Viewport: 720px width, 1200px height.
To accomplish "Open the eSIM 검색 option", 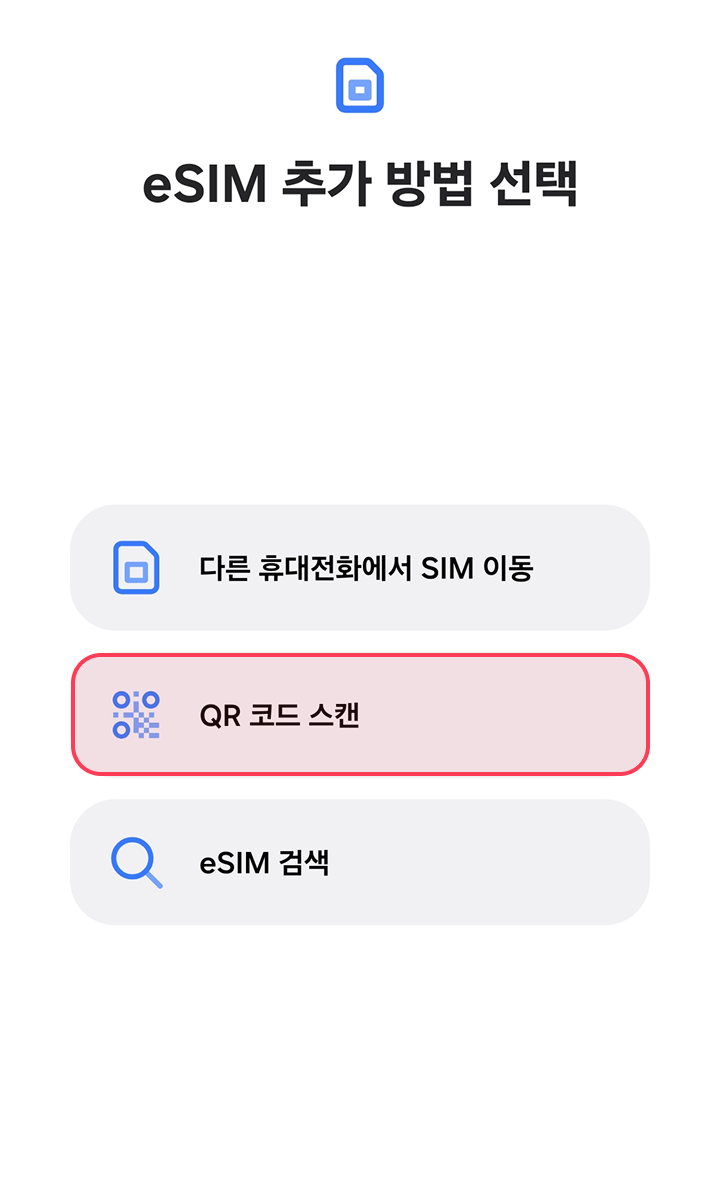I will [x=360, y=862].
